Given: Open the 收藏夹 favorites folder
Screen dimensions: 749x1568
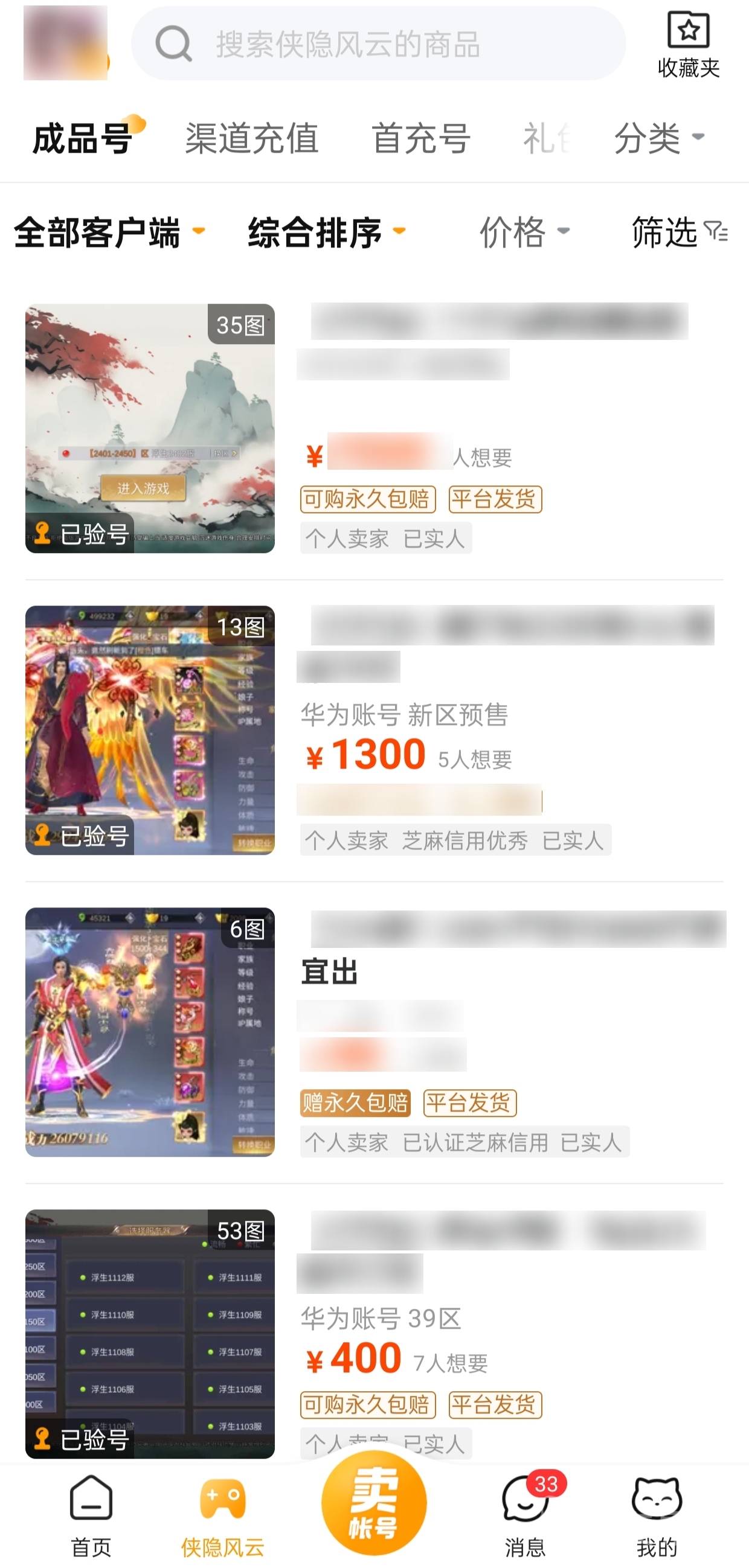Looking at the screenshot, I should [688, 45].
